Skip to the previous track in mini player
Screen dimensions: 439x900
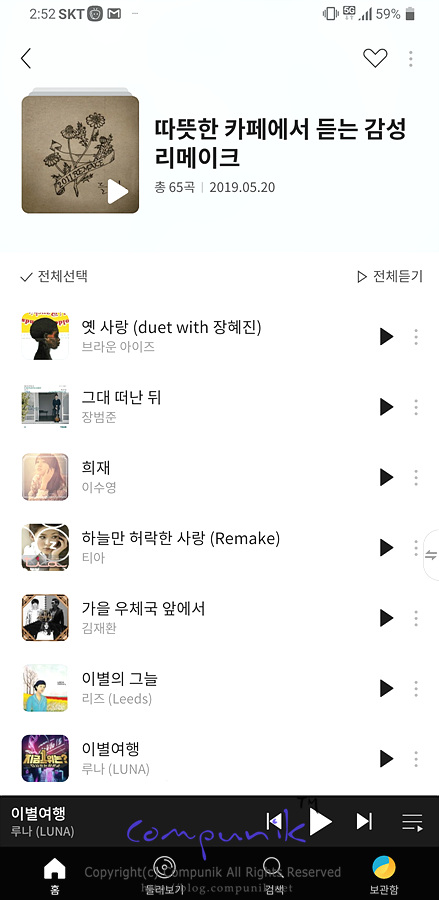point(274,821)
